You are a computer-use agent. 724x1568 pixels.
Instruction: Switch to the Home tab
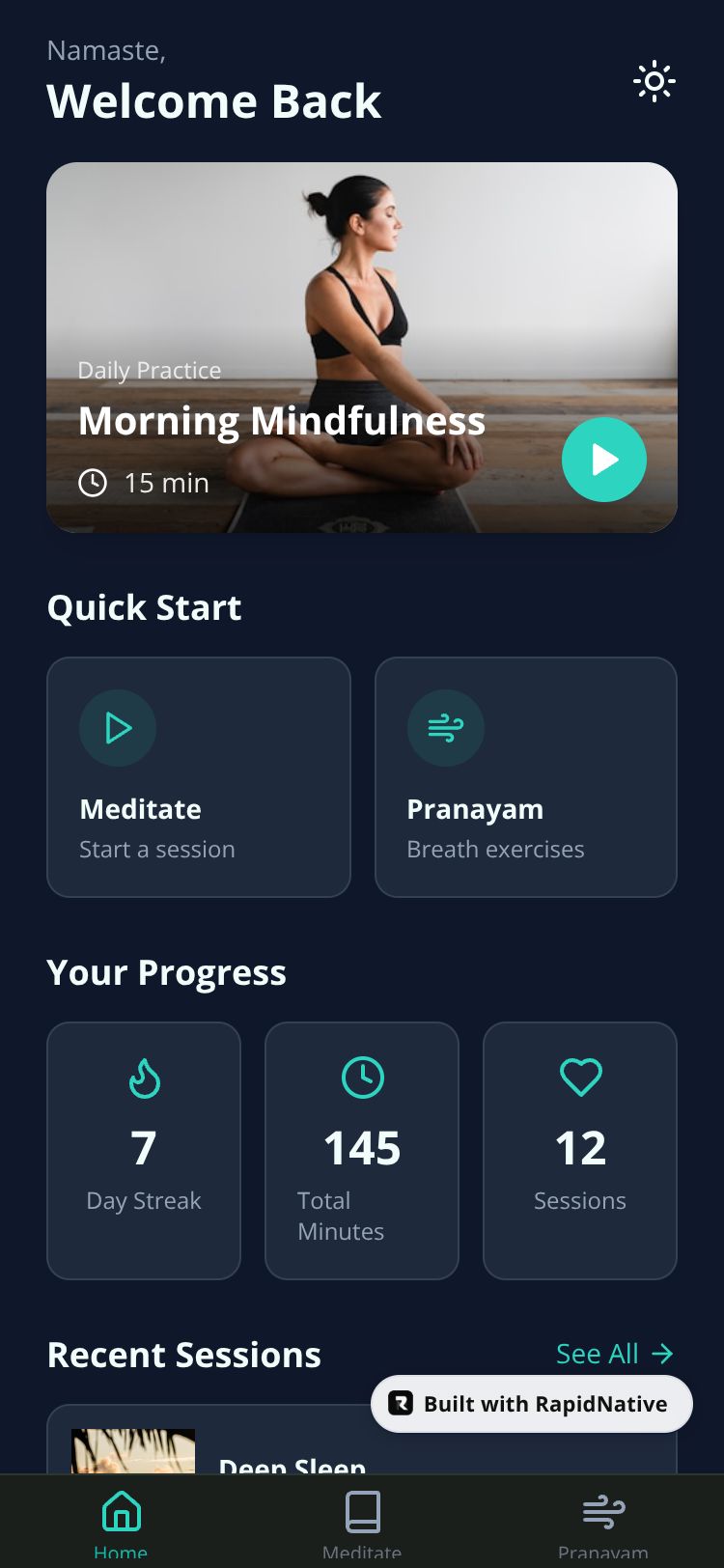pyautogui.click(x=121, y=1521)
